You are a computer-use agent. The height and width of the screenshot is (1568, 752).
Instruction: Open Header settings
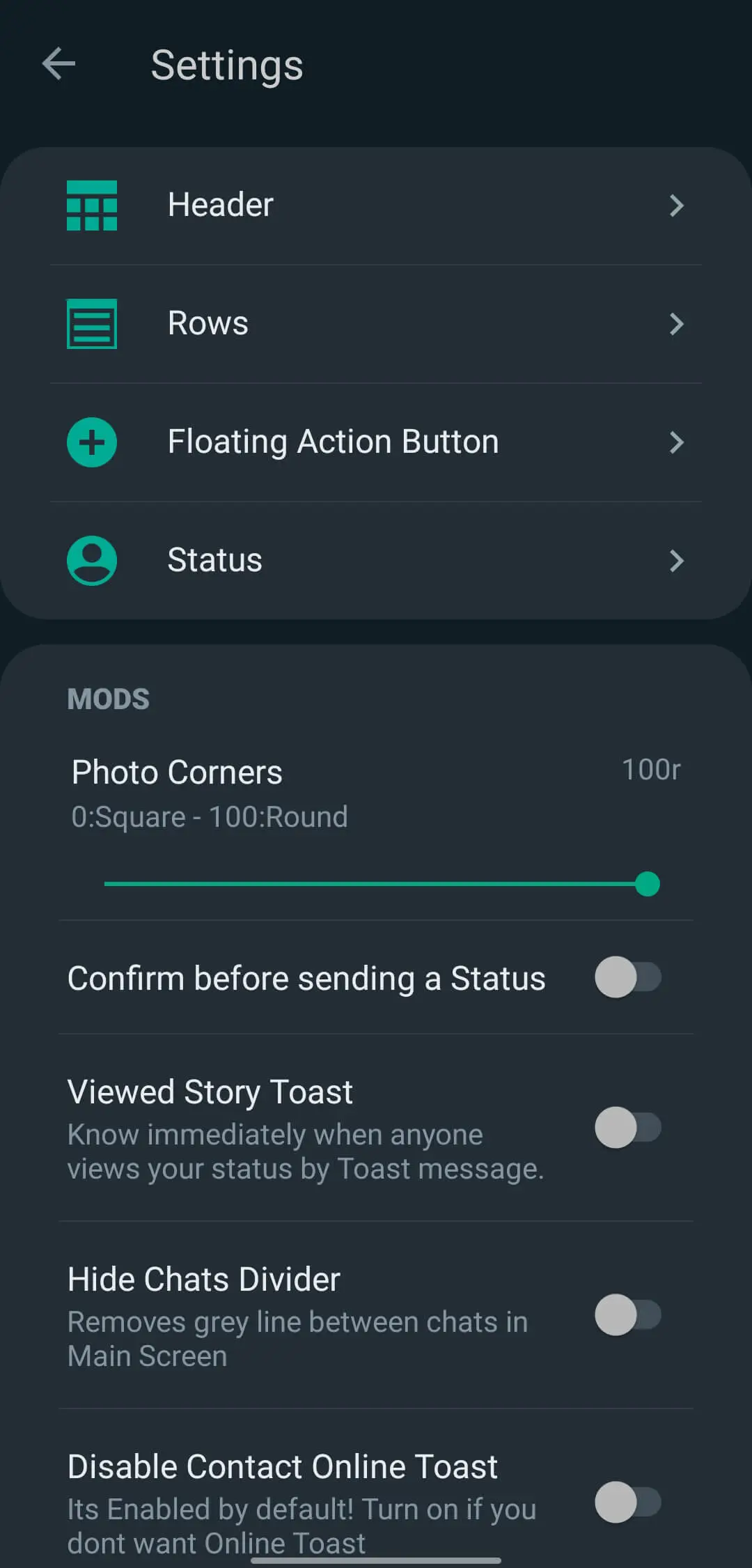[x=376, y=205]
